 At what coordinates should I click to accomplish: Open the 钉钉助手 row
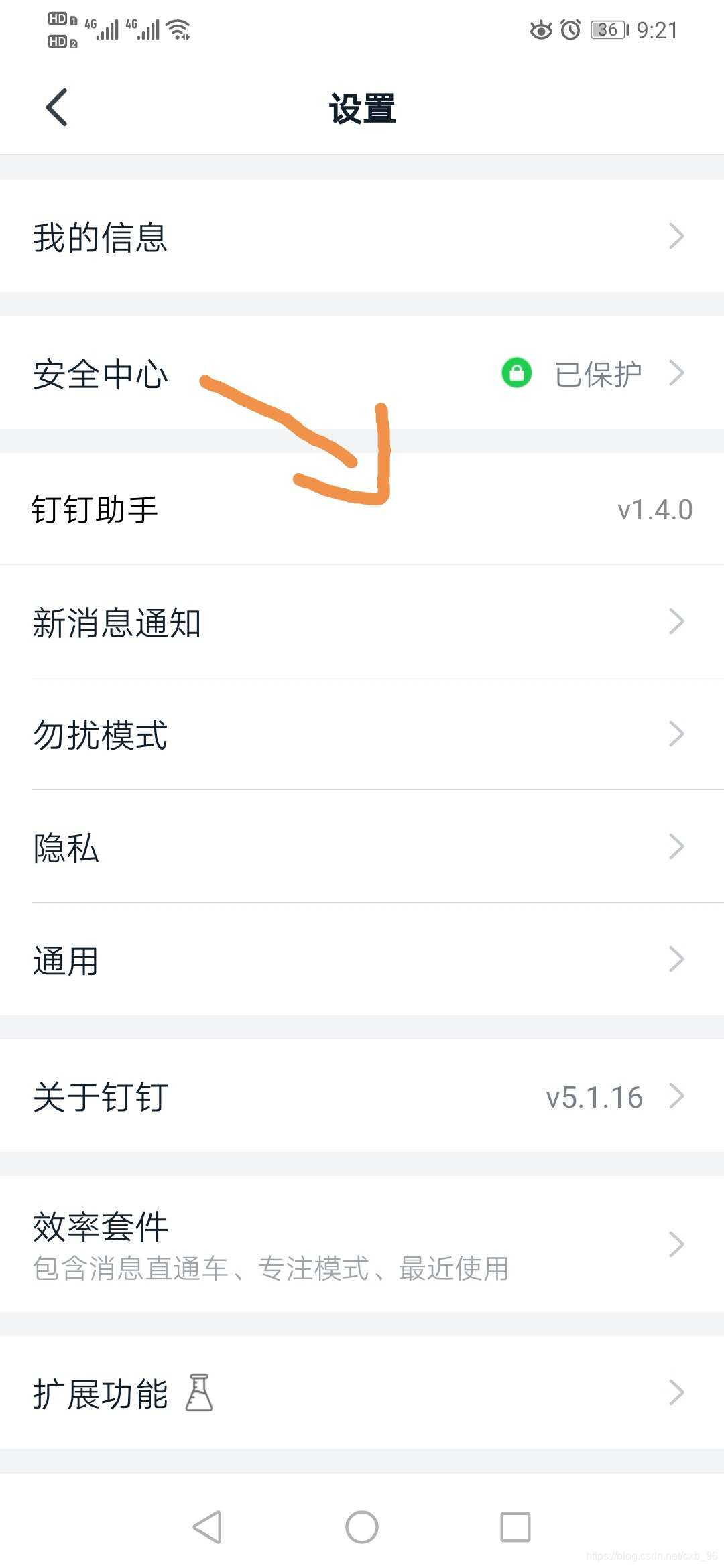362,509
